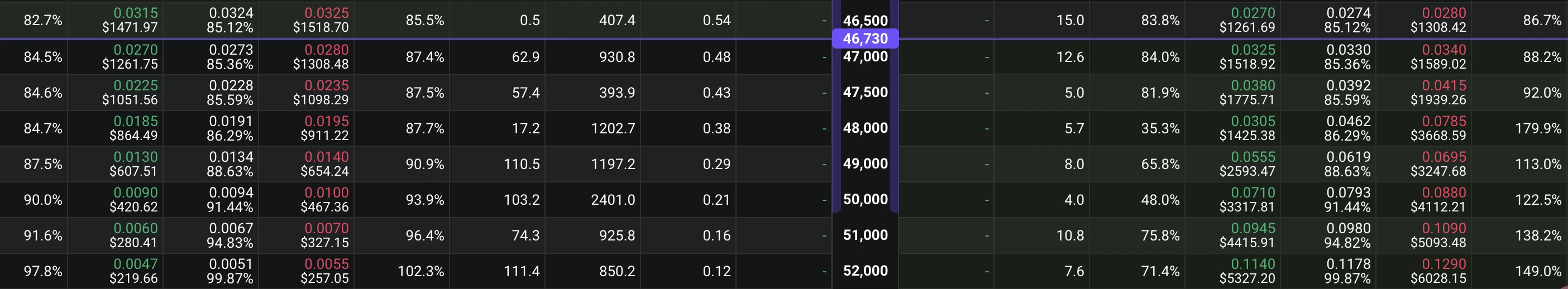This screenshot has width=1568, height=289.
Task: Open the 49,000 strike row
Action: [x=865, y=163]
